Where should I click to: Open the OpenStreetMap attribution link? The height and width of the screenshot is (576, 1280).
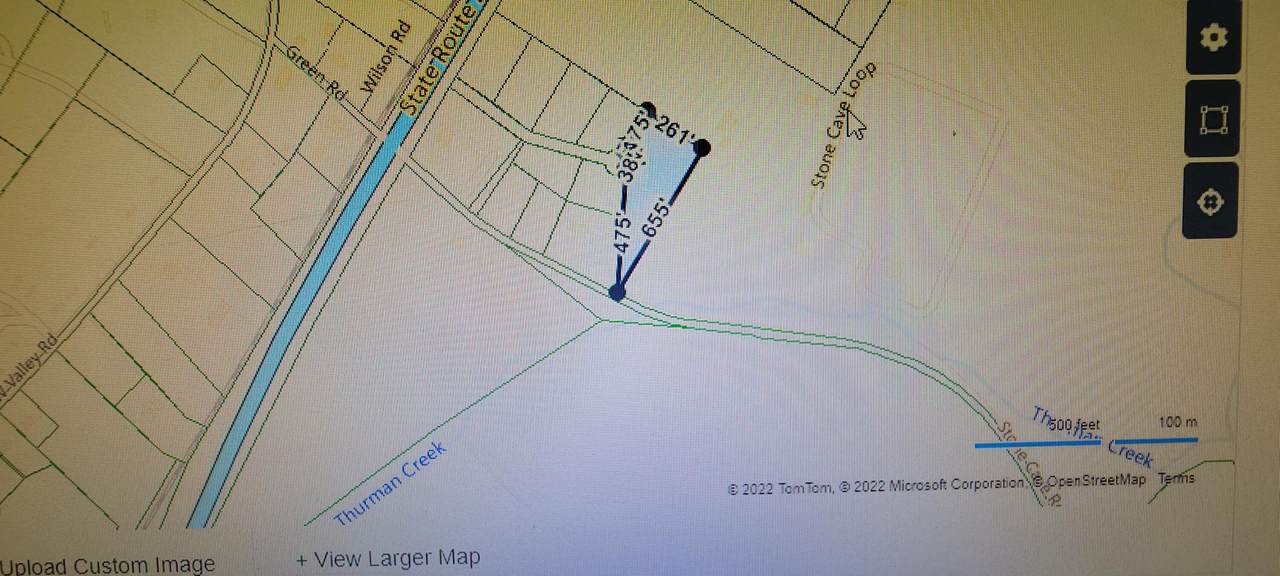1094,481
